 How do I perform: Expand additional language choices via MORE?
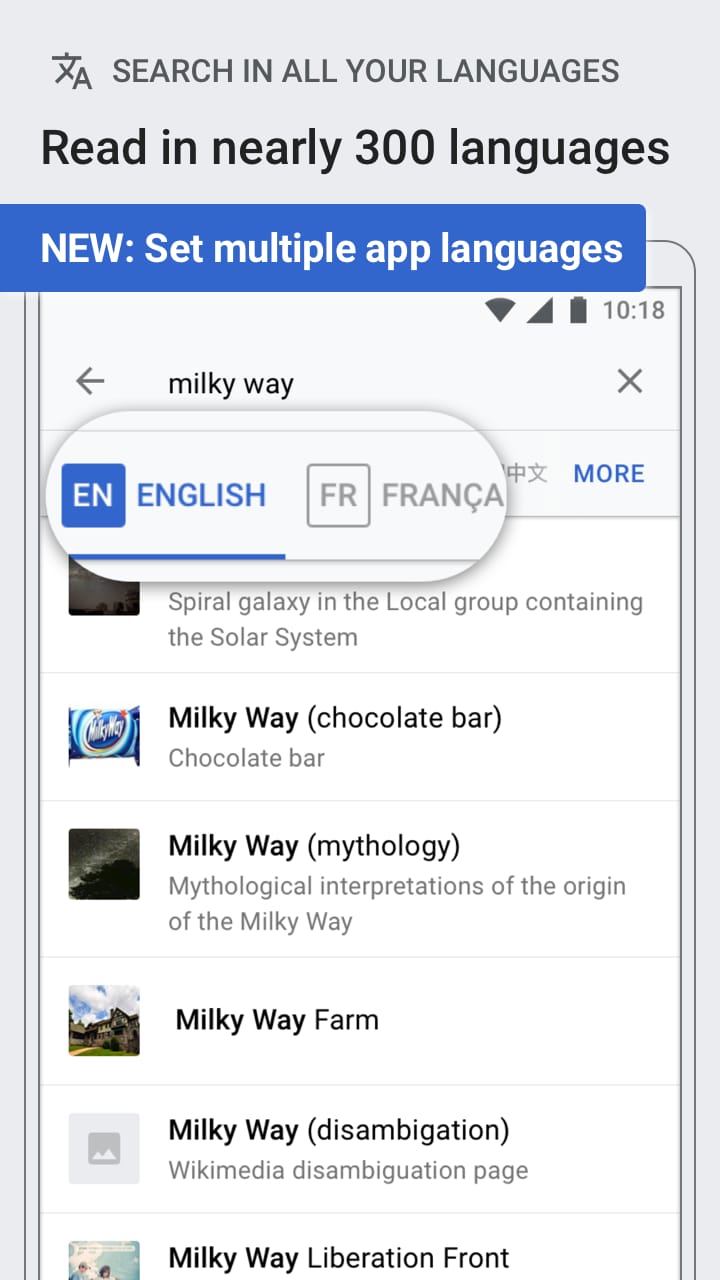608,473
